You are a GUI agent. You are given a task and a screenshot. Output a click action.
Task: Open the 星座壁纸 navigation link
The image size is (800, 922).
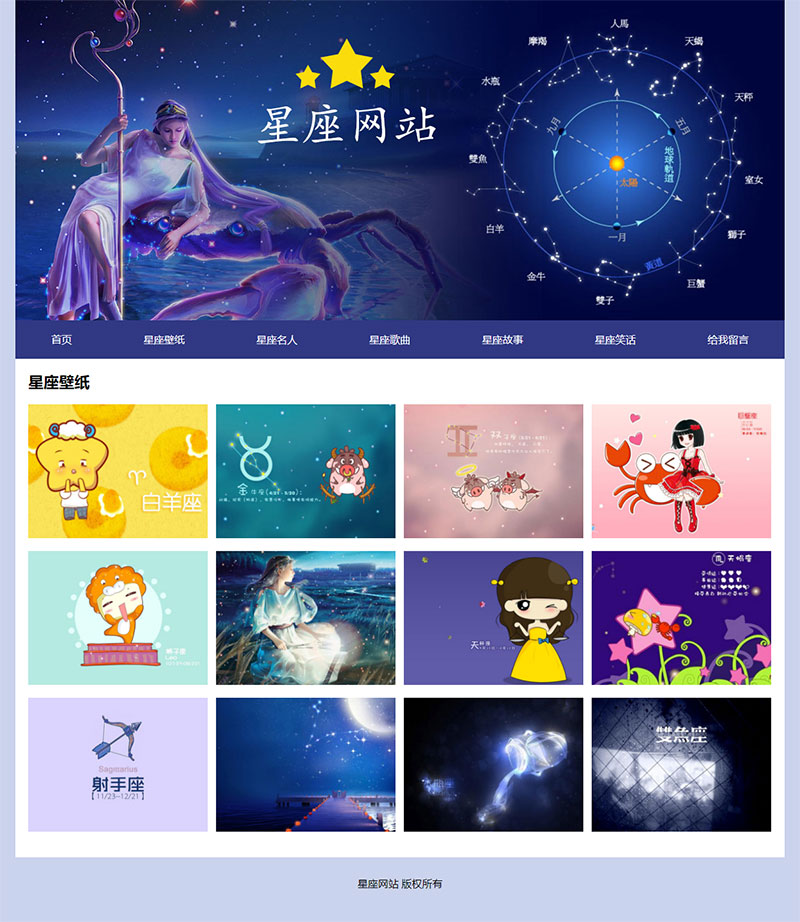(x=164, y=340)
